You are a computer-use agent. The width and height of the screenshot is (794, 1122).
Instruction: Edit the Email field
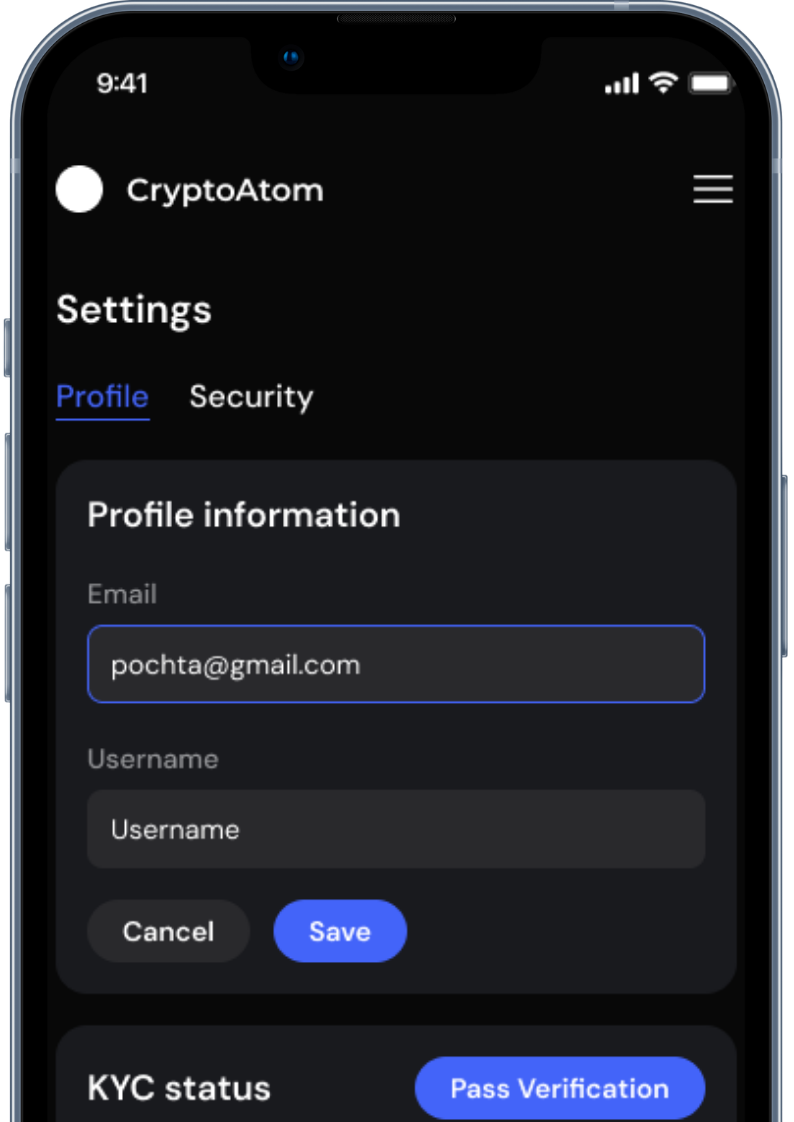click(x=396, y=664)
